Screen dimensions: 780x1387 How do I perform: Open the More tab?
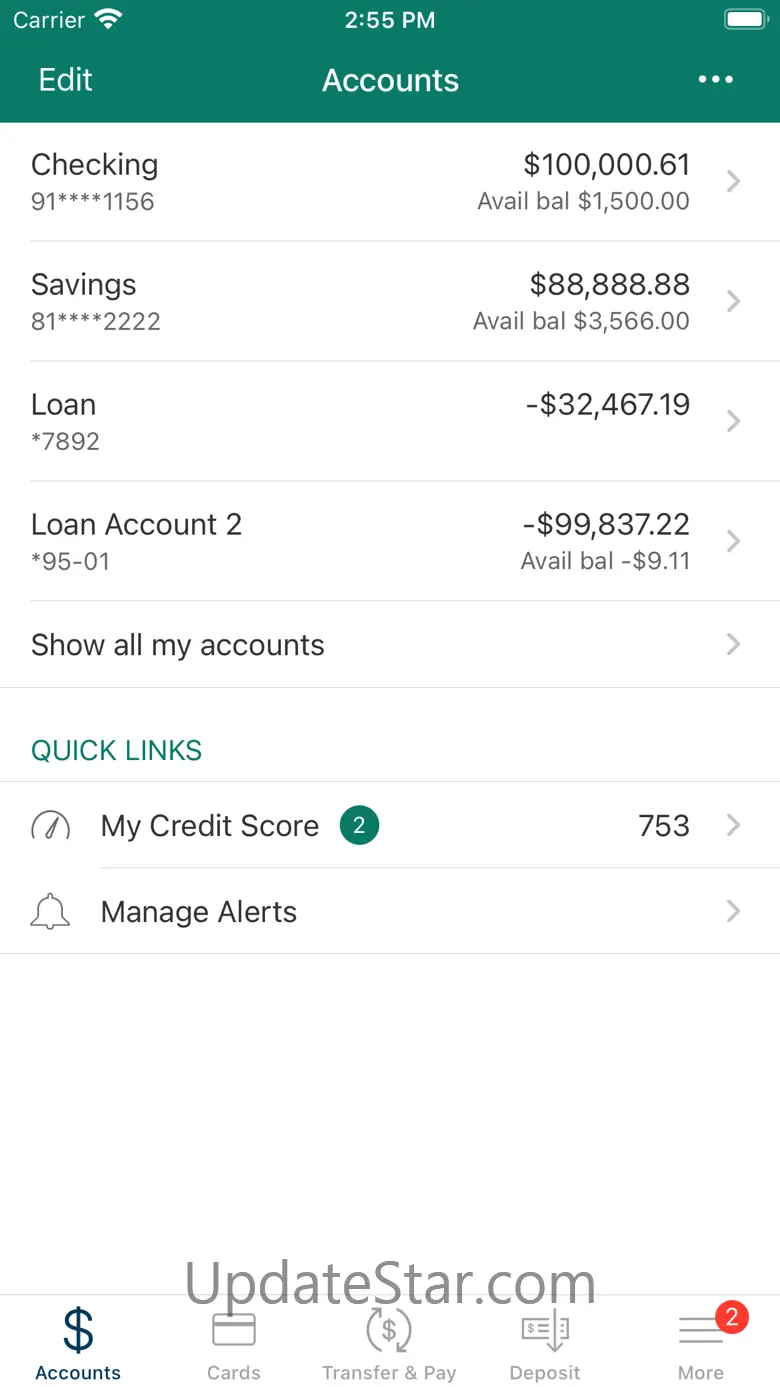coord(701,1342)
